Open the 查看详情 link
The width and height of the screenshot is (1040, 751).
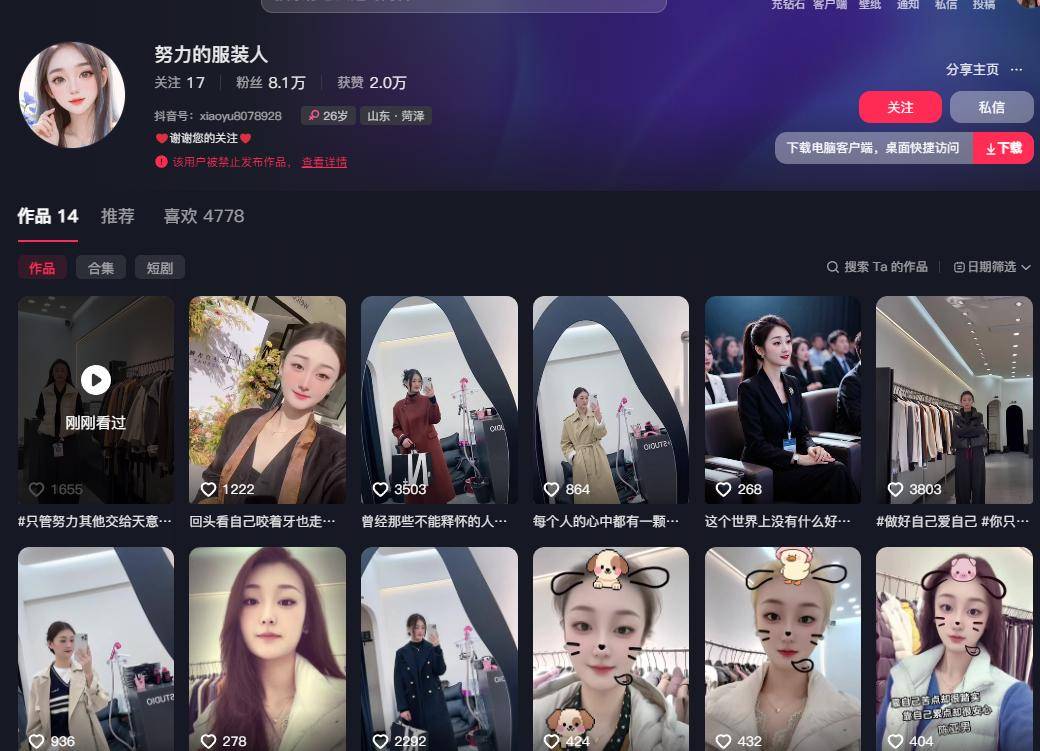point(324,162)
